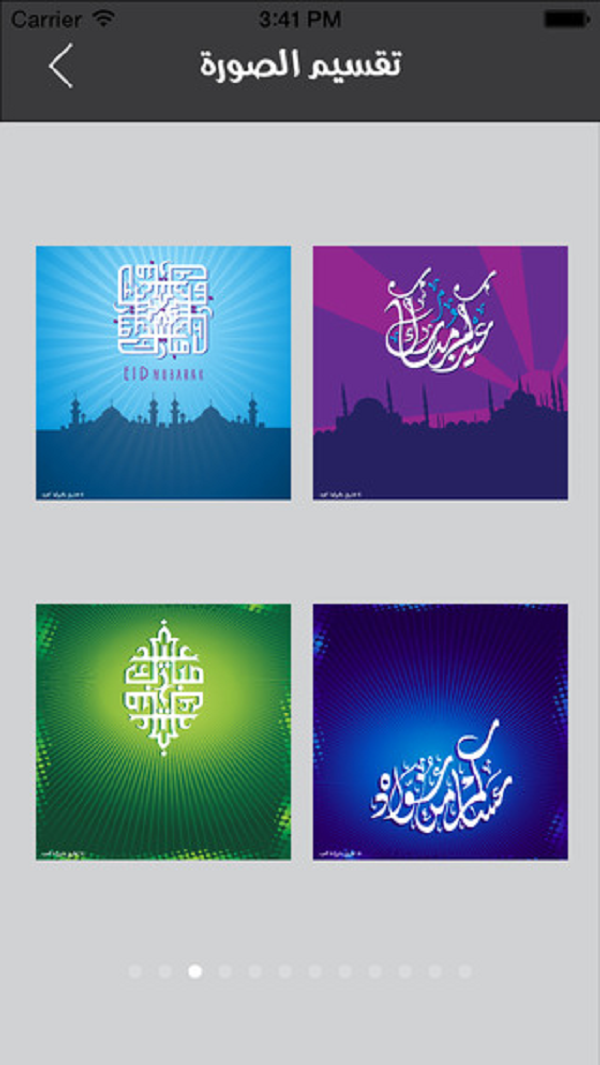Select the purple mosque silhouette card

coord(440,373)
